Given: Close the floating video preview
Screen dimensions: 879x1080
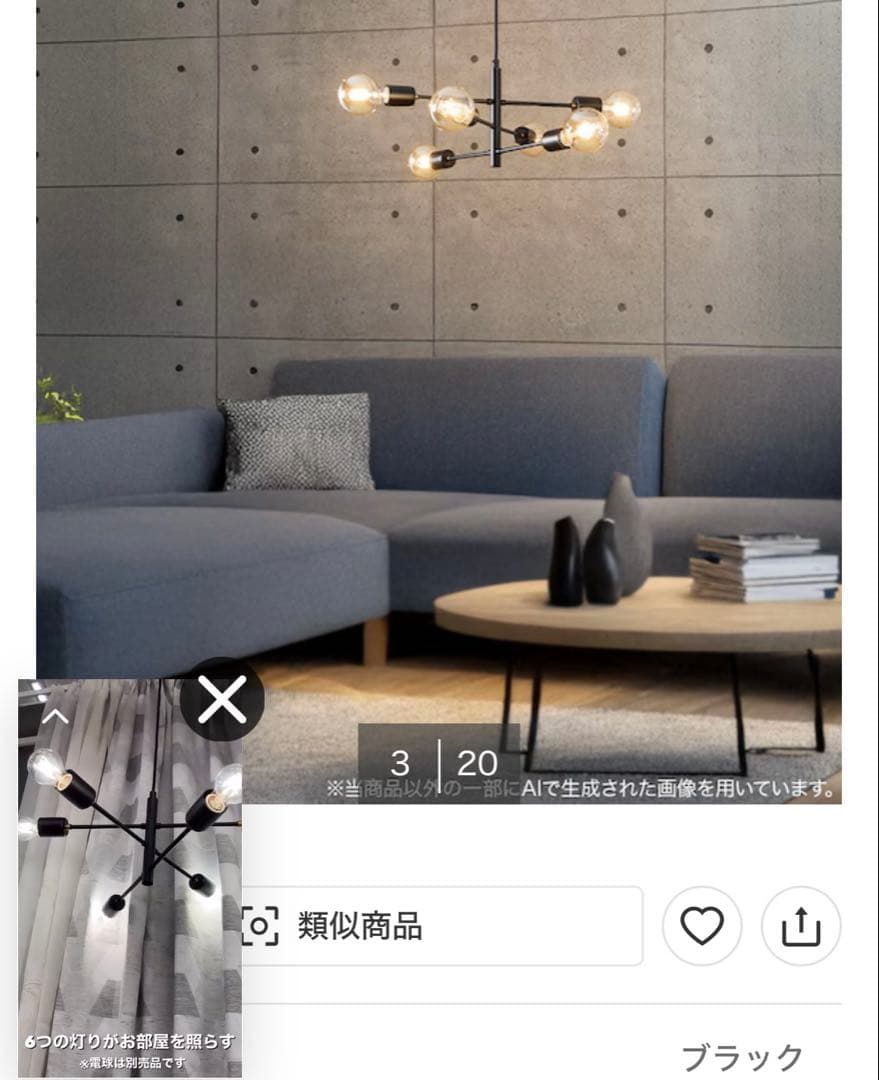Looking at the screenshot, I should [x=222, y=699].
